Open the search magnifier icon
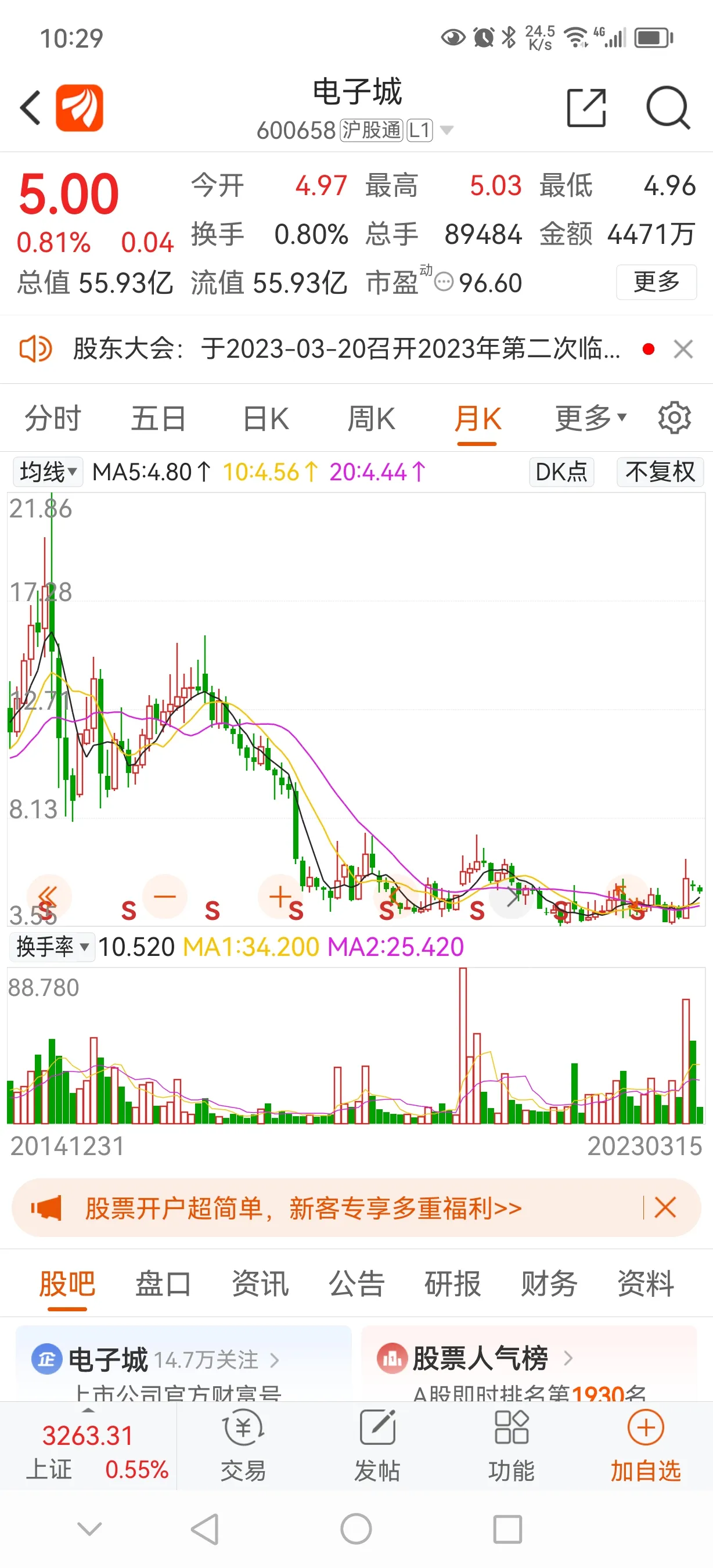Image resolution: width=713 pixels, height=1568 pixels. pyautogui.click(x=667, y=108)
